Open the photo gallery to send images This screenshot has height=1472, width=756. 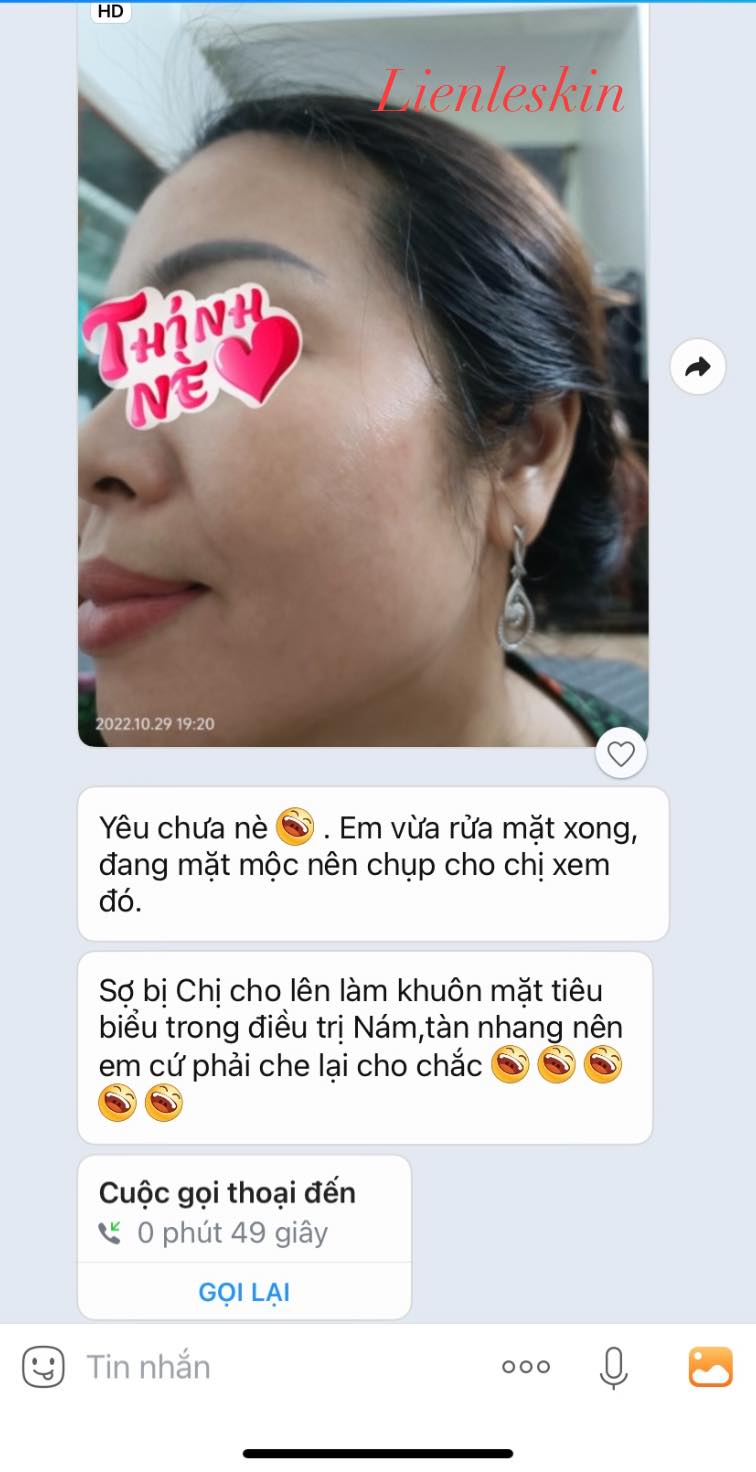click(710, 1366)
